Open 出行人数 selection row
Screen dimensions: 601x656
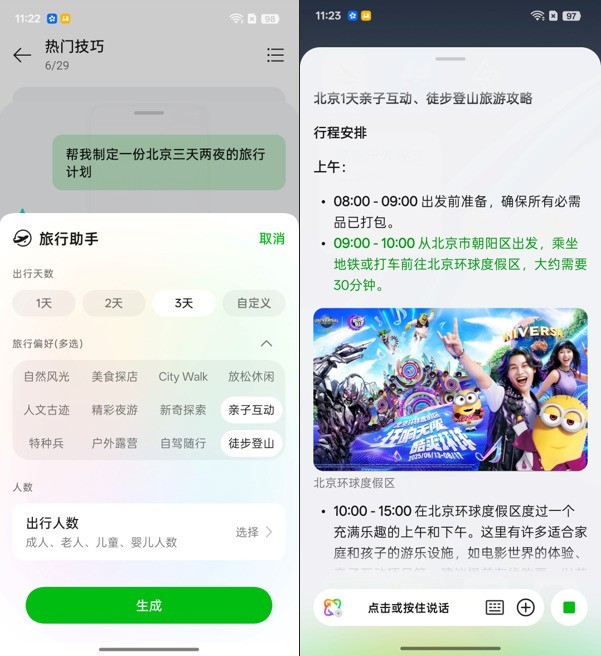tap(149, 532)
